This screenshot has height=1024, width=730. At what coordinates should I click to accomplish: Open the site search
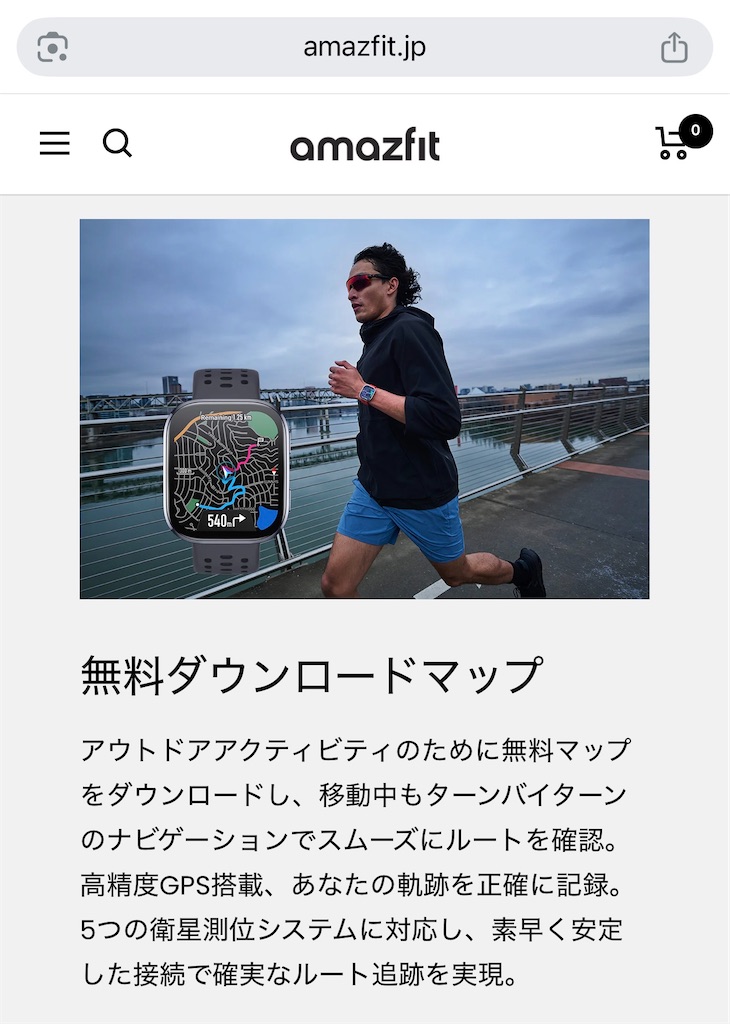(117, 144)
